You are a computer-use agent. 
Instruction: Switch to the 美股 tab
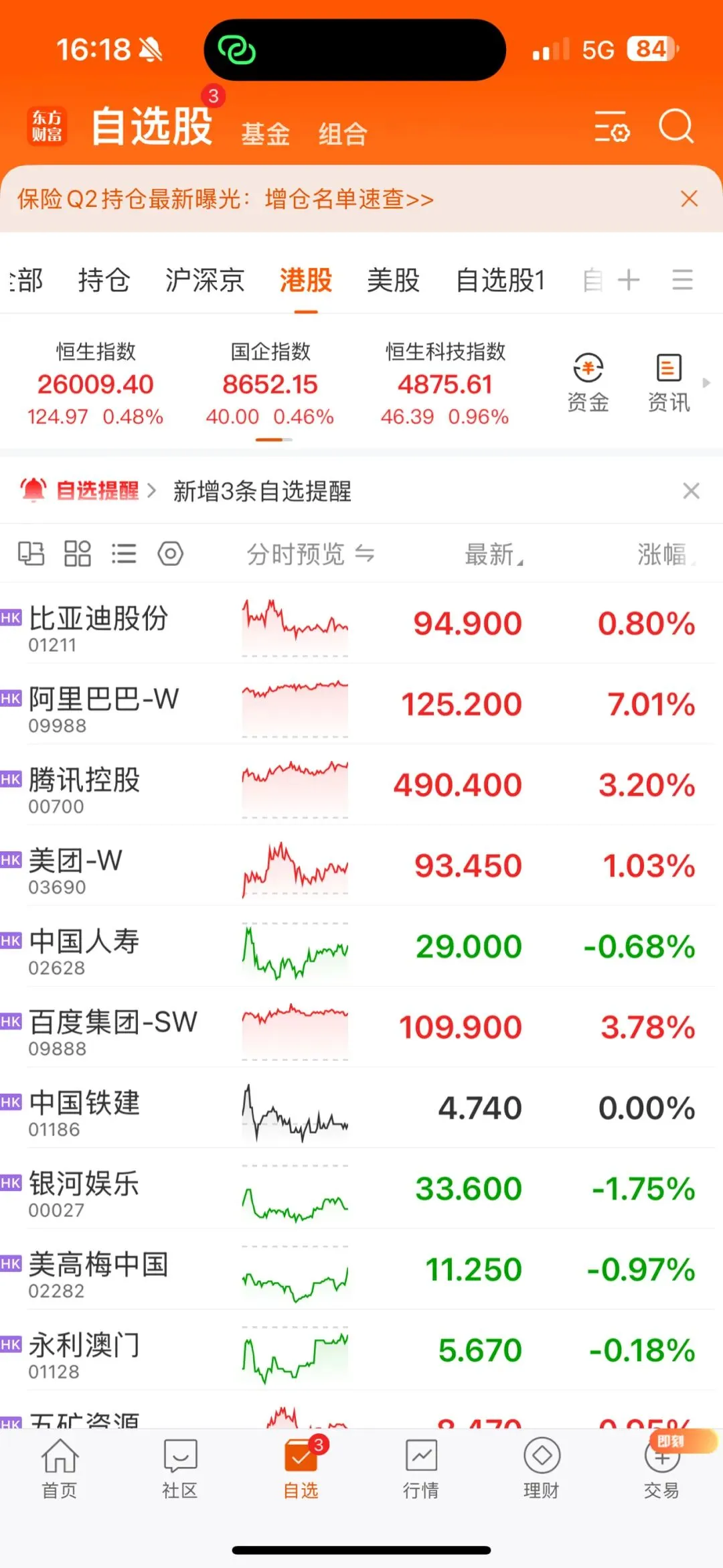tap(393, 279)
